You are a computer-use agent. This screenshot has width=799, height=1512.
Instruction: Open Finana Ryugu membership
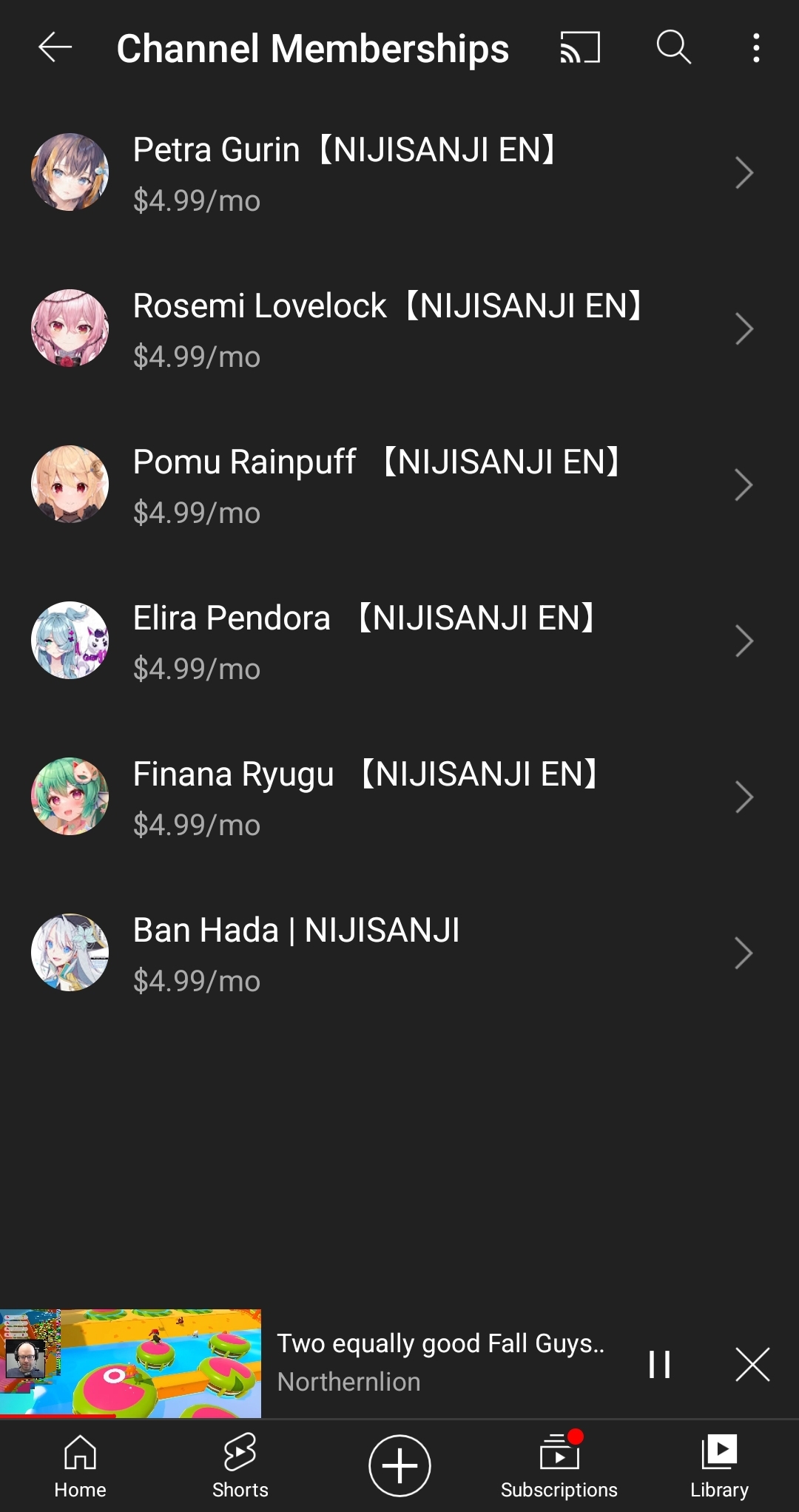[392, 797]
